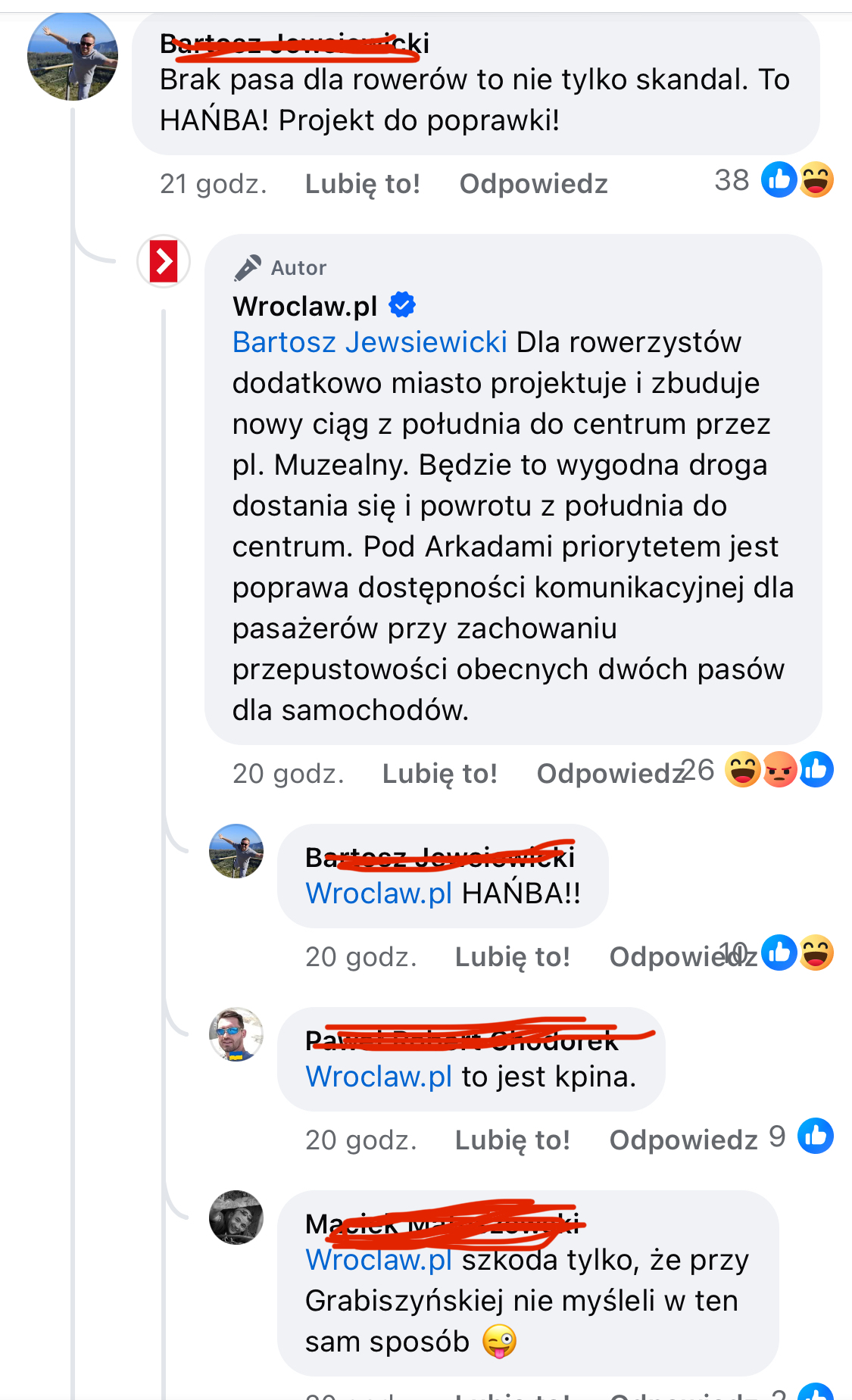This screenshot has height=1400, width=852.
Task: Reply to the 'Brak pasa dla rowerów' comment
Action: pos(533,184)
